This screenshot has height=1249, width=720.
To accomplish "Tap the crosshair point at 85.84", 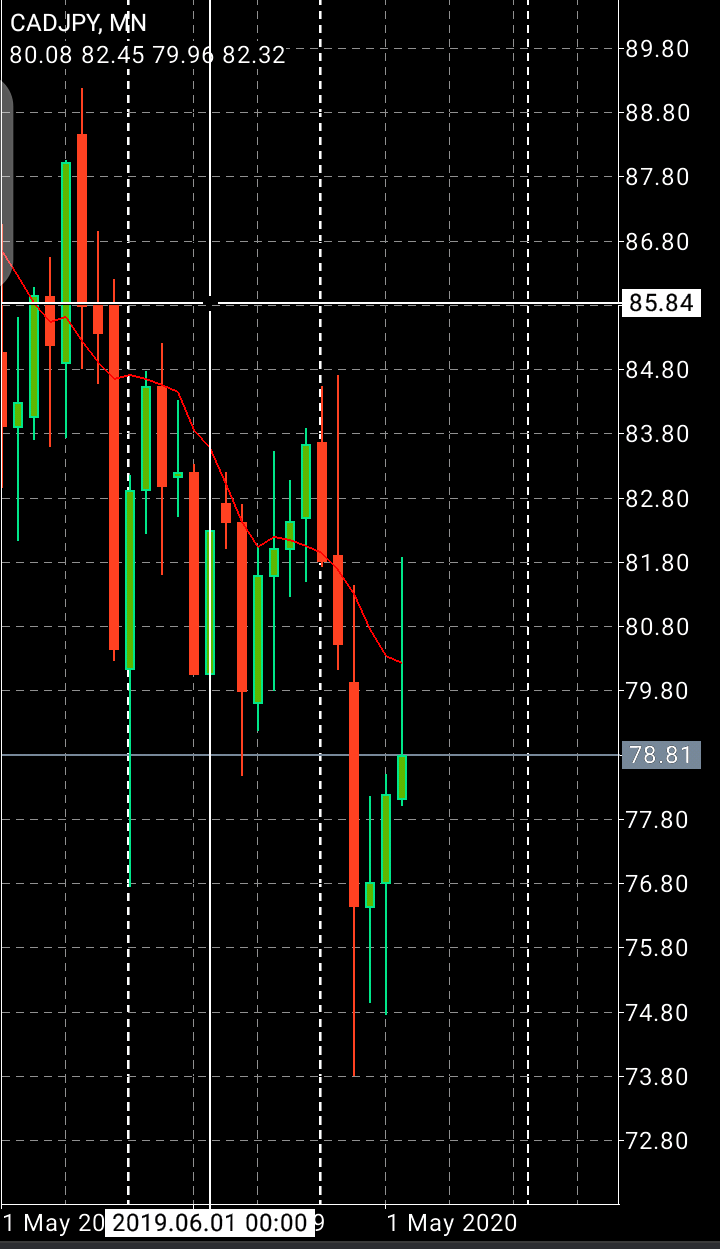I will (x=210, y=302).
